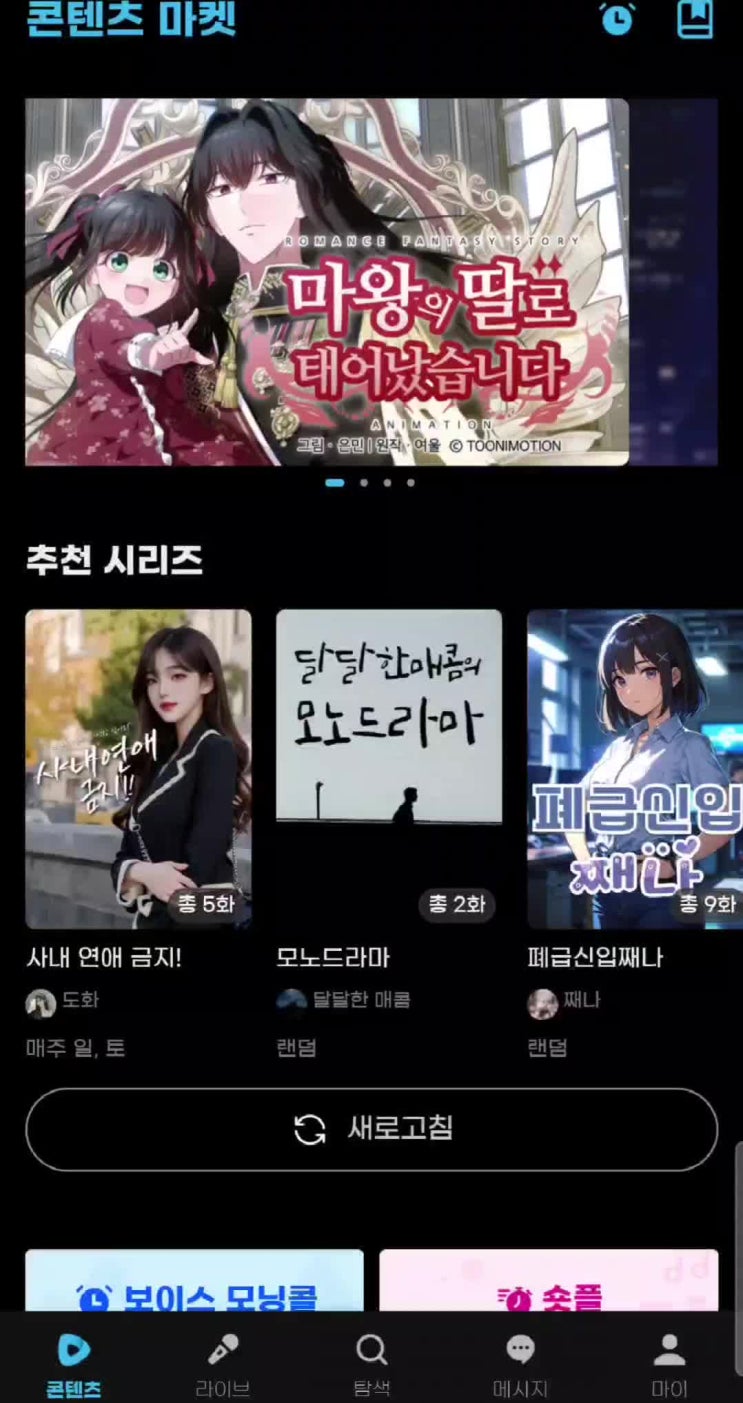Open the 모노드라마 series card
The width and height of the screenshot is (743, 1403).
389,769
